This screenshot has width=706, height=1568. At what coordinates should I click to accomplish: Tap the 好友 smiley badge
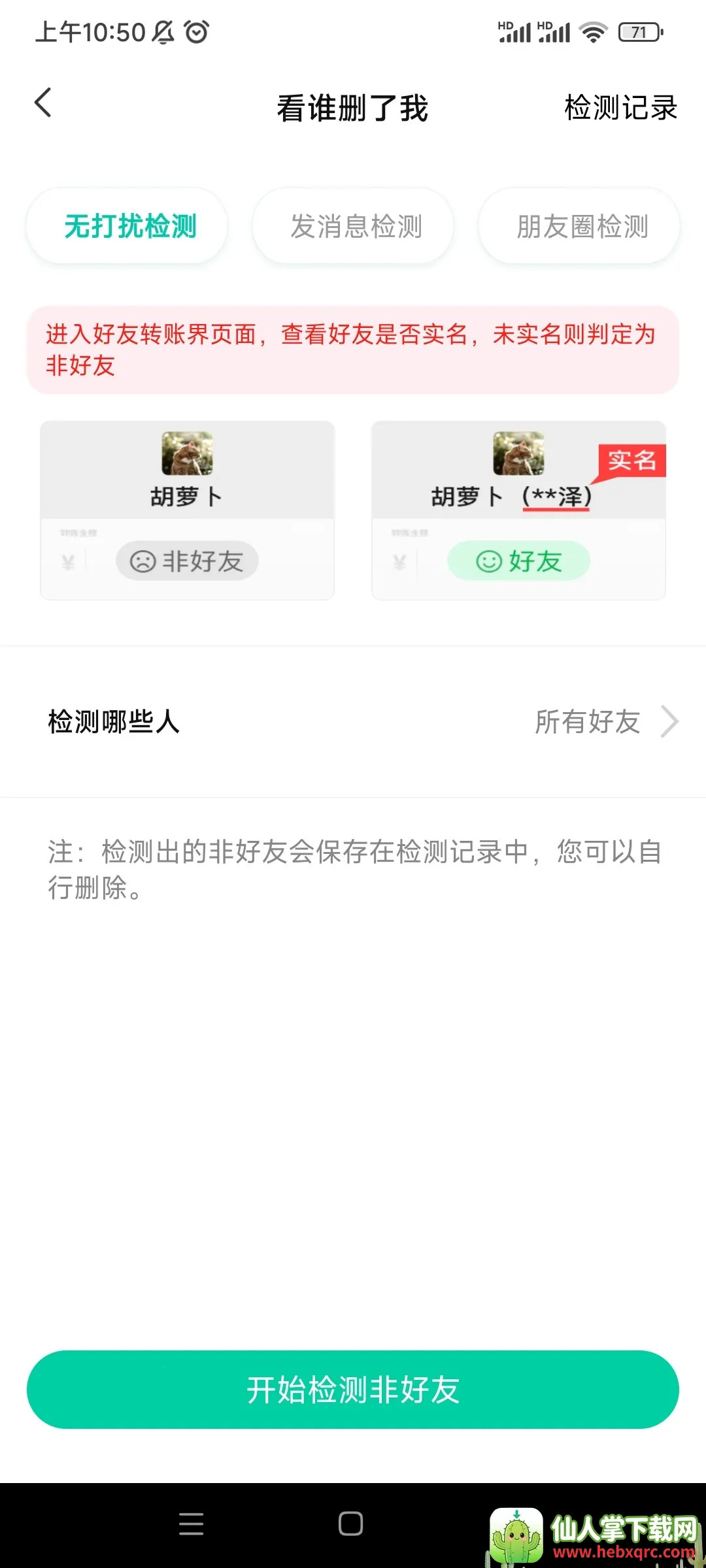(x=518, y=562)
